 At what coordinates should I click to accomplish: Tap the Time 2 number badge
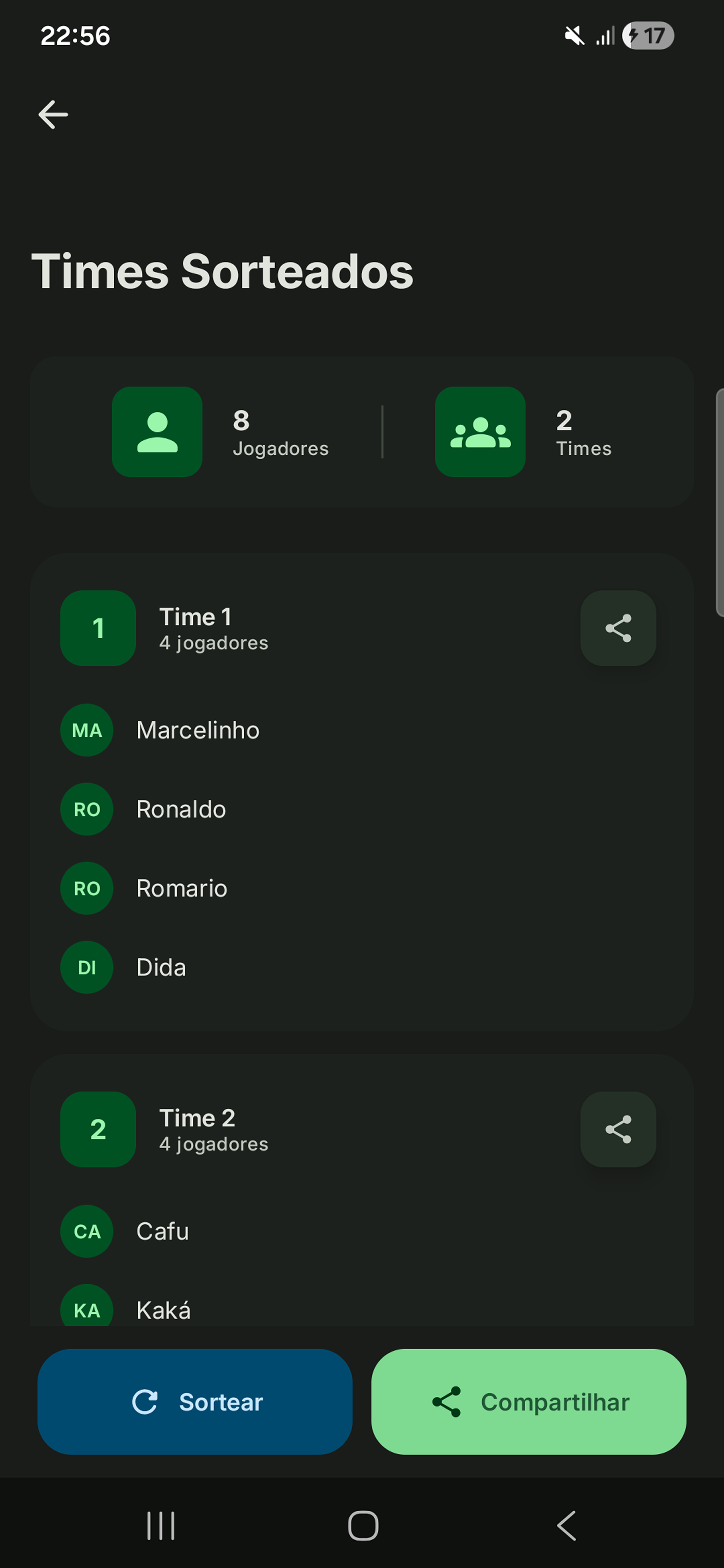tap(97, 1129)
